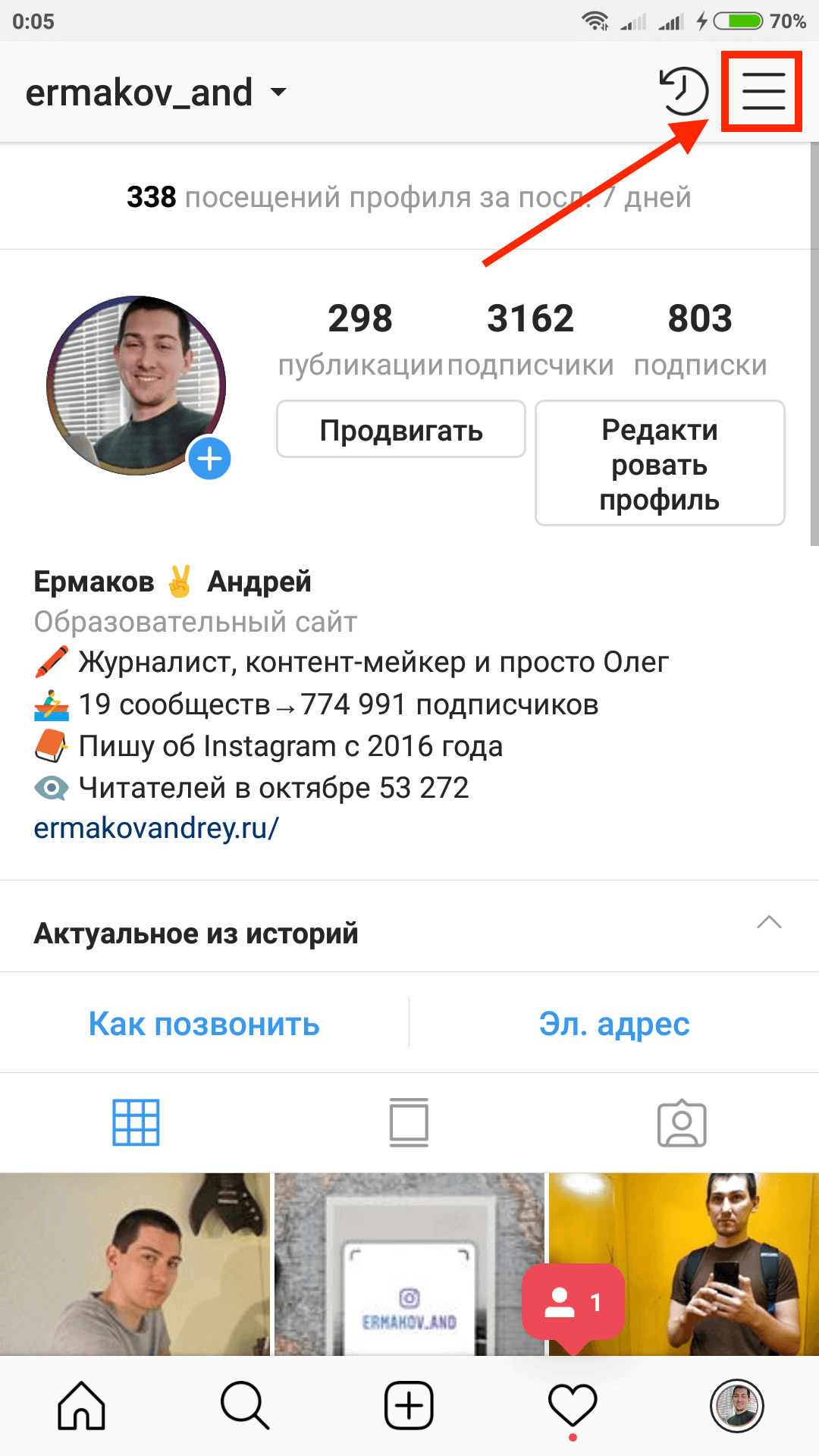
Task: Switch to the tagged photos tab
Action: click(x=682, y=1122)
